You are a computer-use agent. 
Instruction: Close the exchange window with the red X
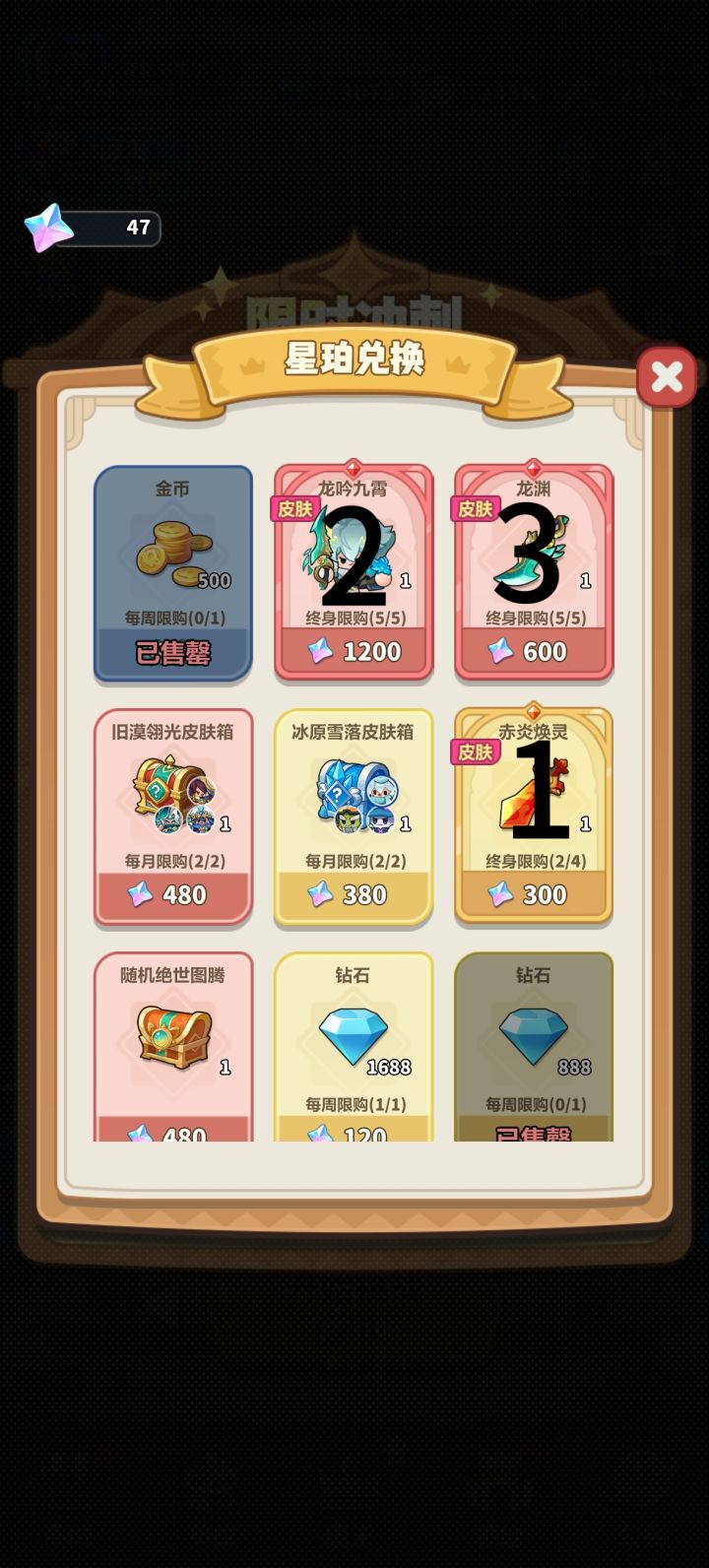click(667, 376)
